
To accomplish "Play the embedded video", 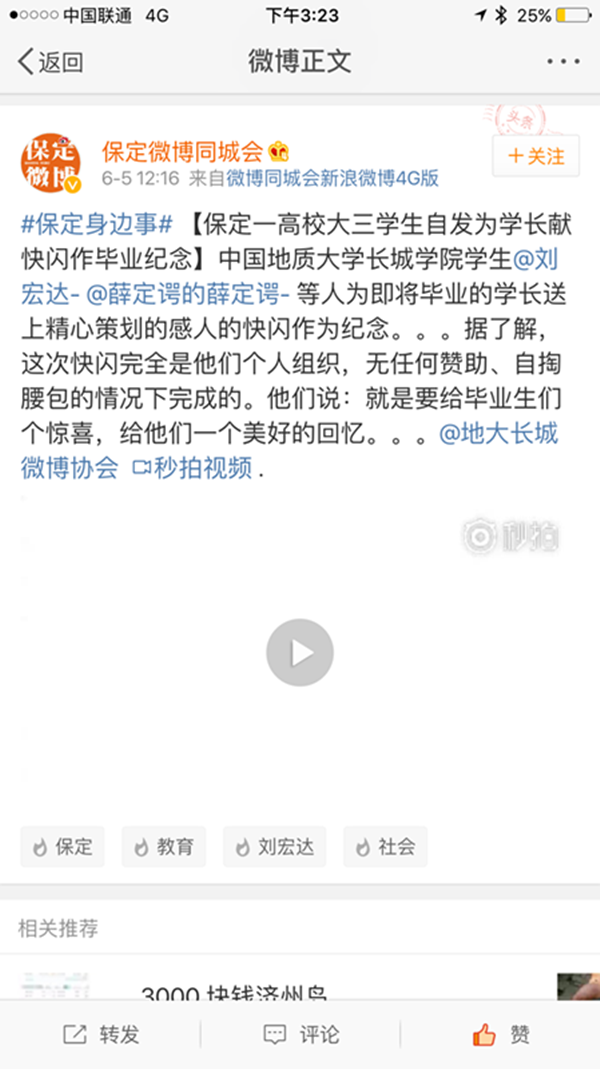I will pyautogui.click(x=299, y=653).
